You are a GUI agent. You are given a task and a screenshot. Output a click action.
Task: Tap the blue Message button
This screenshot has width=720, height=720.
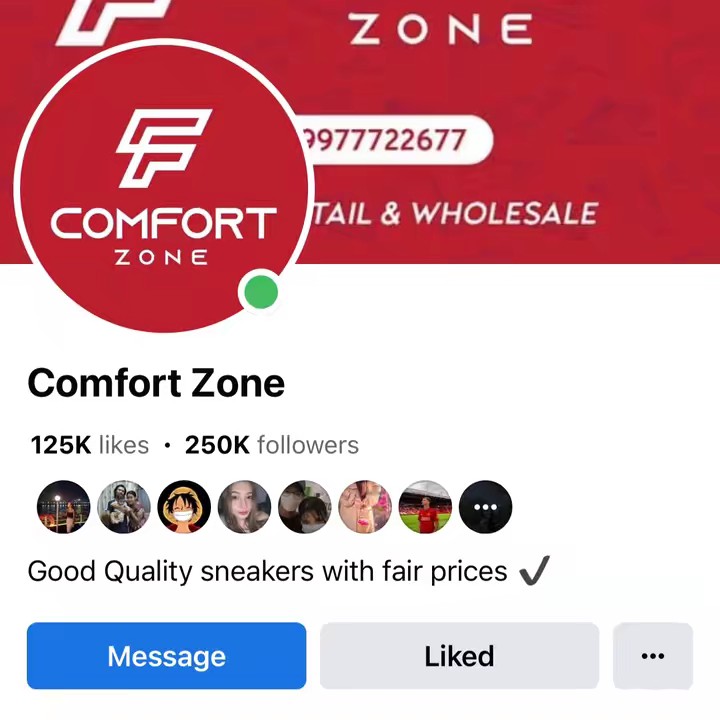click(x=166, y=656)
